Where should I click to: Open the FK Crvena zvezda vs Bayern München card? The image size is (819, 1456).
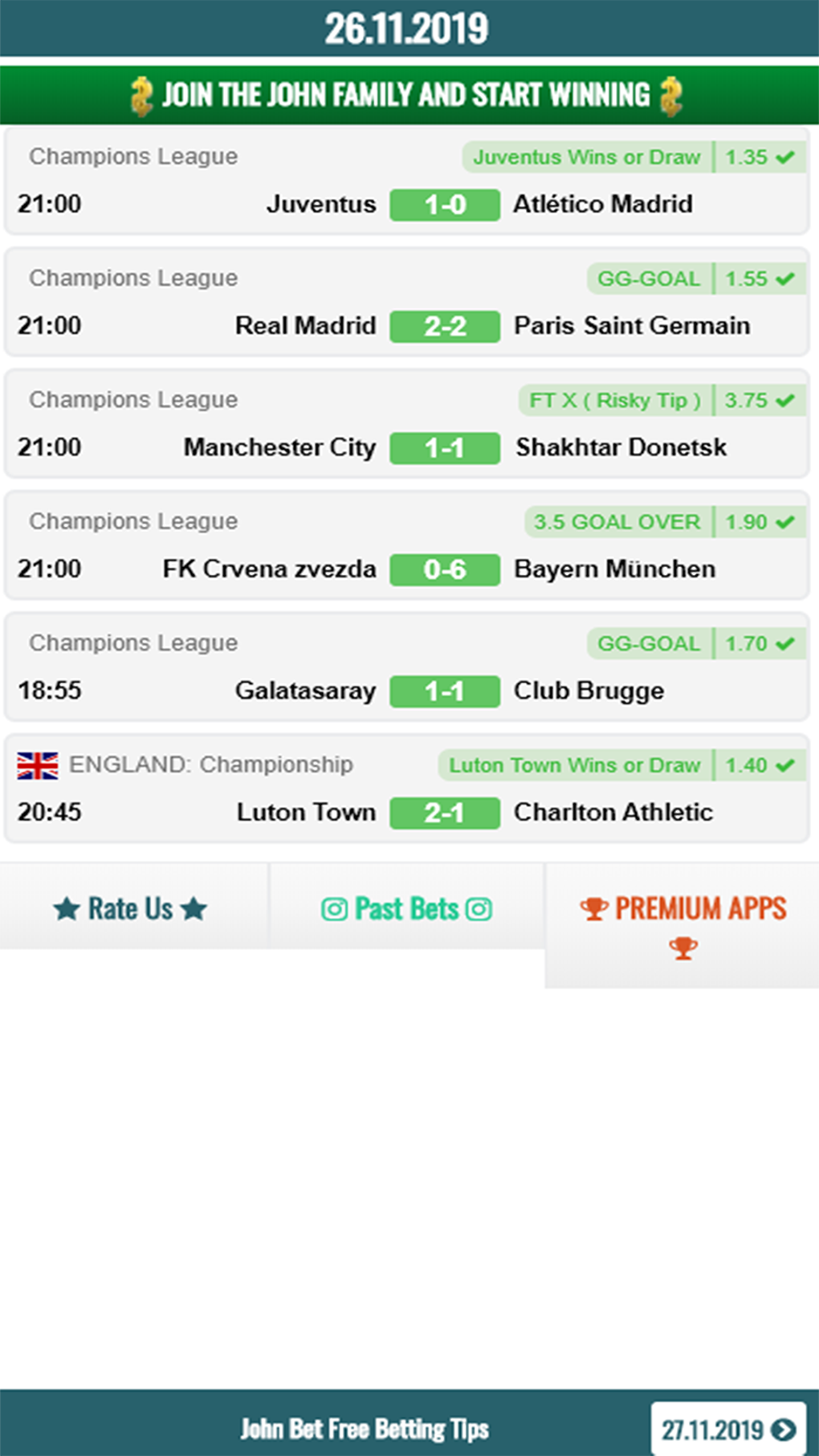point(406,546)
